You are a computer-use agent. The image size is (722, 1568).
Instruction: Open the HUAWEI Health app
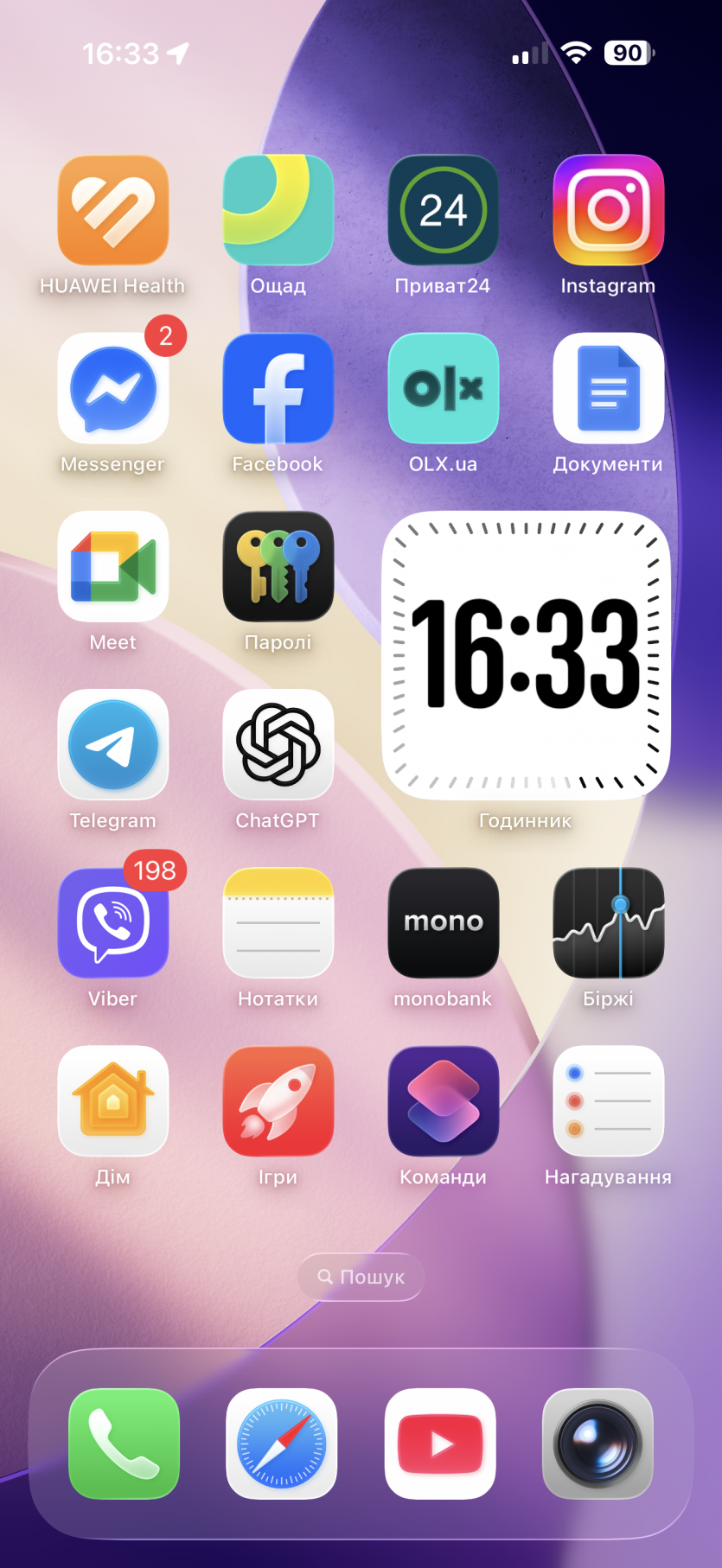click(112, 210)
